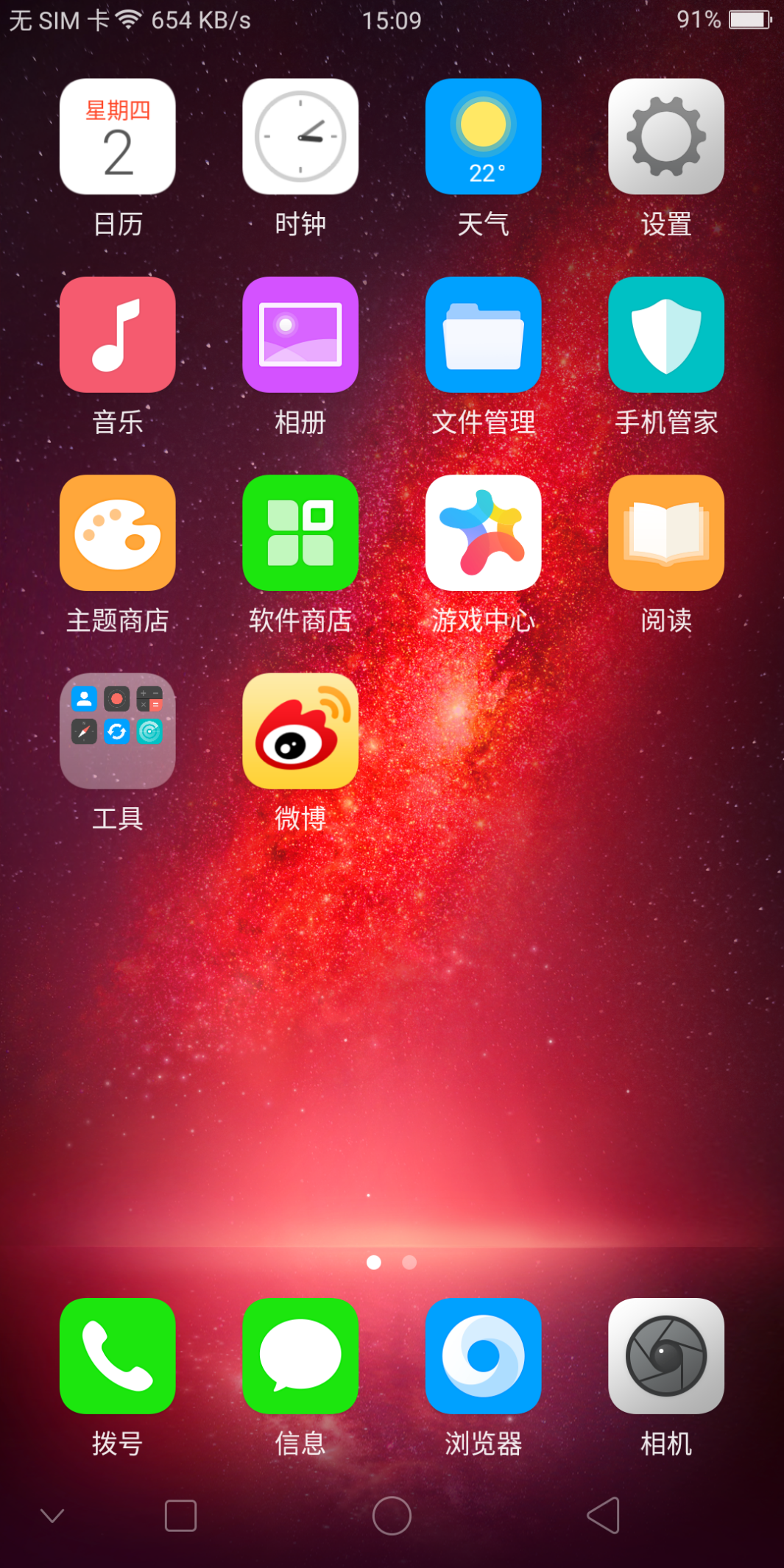Open the 阅读 reading app
This screenshot has width=784, height=1568.
665,533
